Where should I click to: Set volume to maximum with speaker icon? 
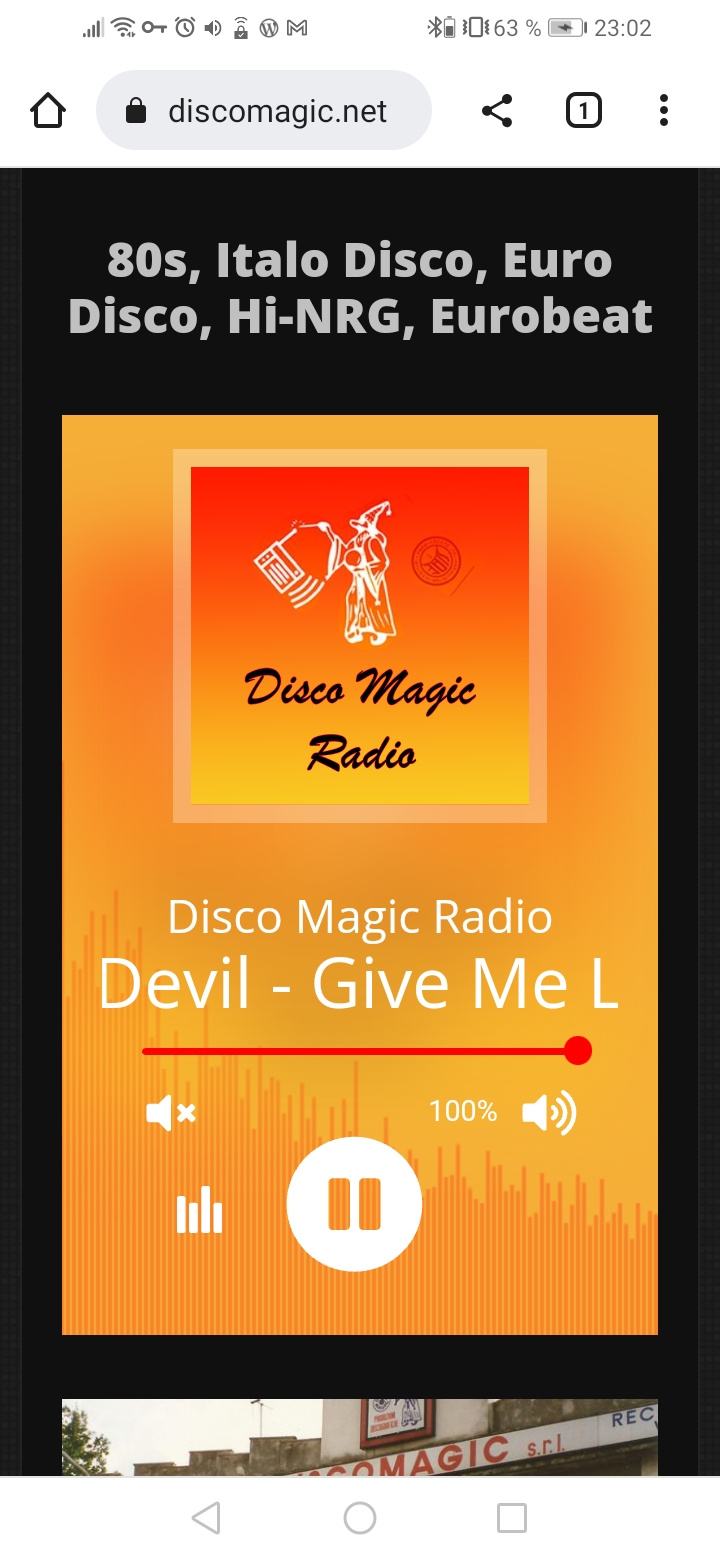click(x=549, y=1112)
